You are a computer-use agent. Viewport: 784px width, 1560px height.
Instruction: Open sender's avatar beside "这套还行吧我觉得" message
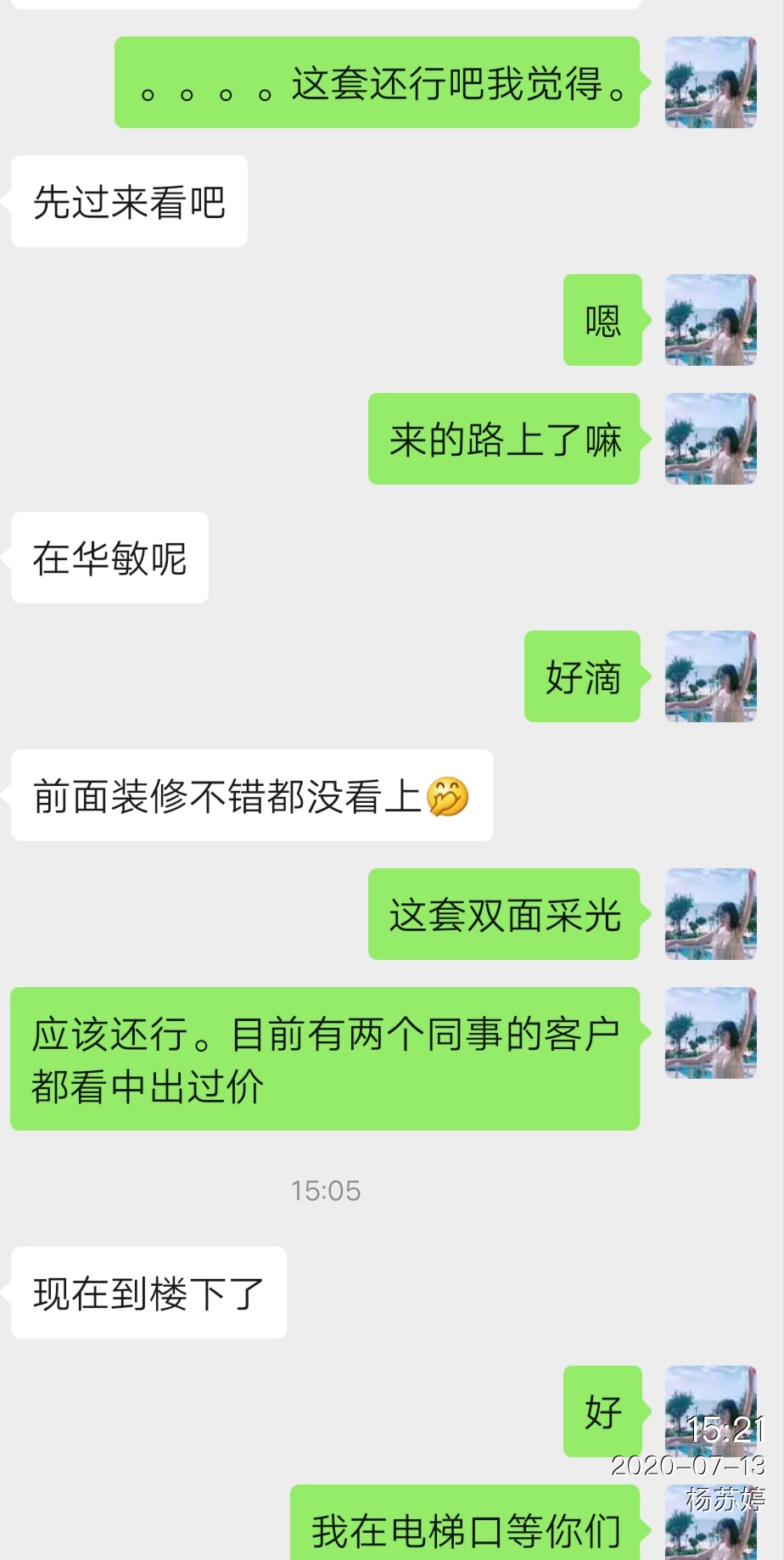(x=710, y=82)
